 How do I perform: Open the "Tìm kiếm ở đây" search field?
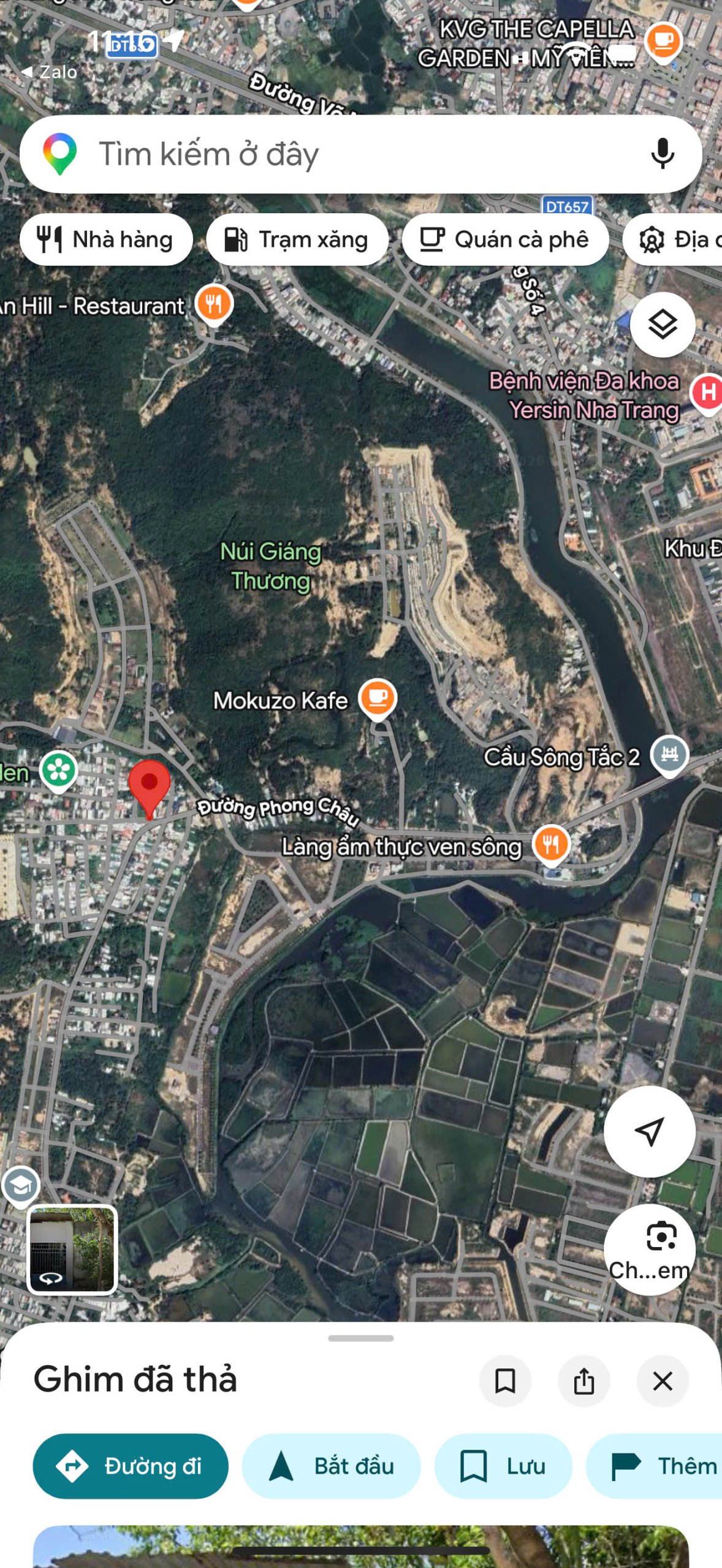click(x=343, y=154)
